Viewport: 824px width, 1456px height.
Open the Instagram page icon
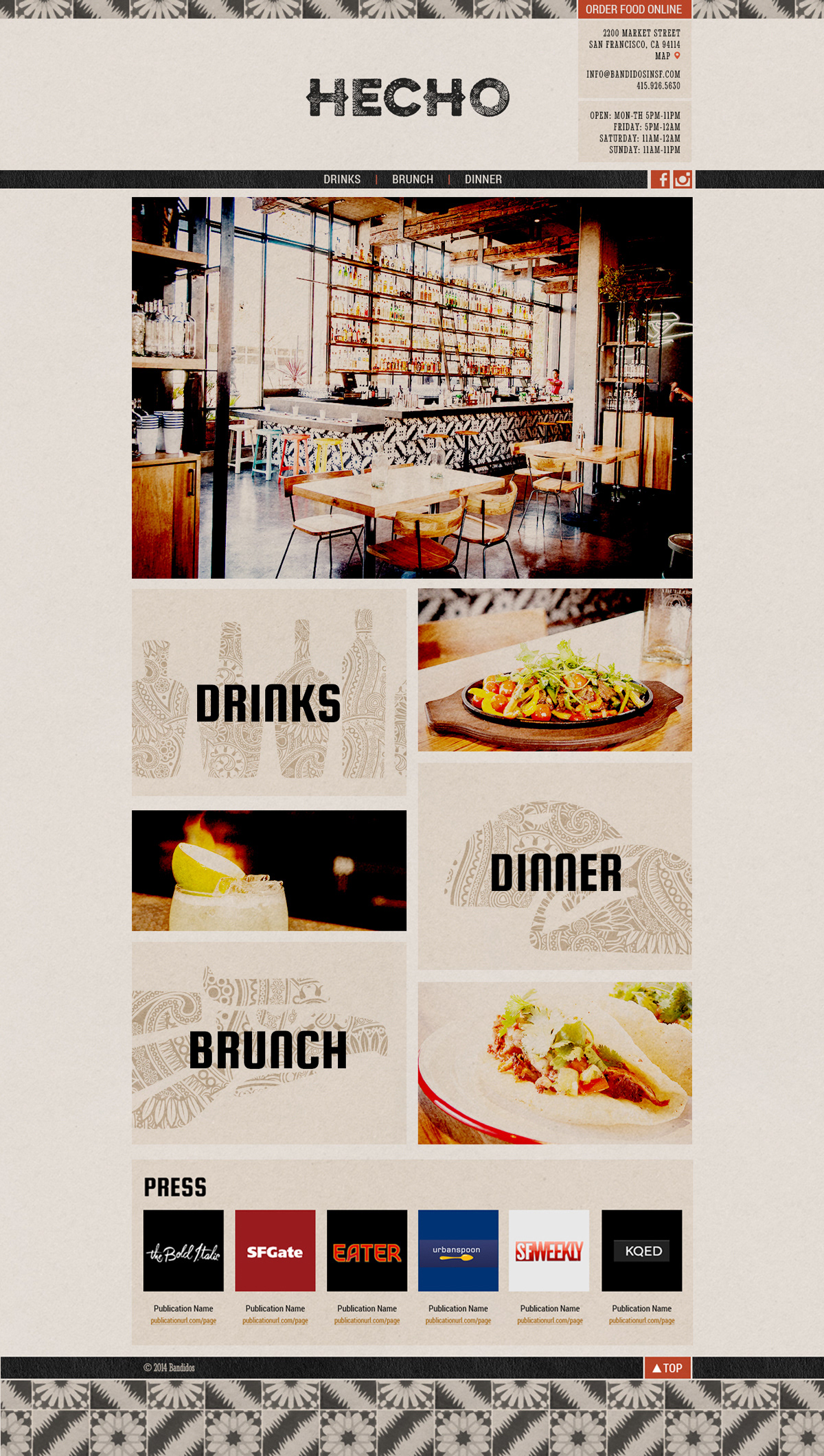(x=683, y=179)
